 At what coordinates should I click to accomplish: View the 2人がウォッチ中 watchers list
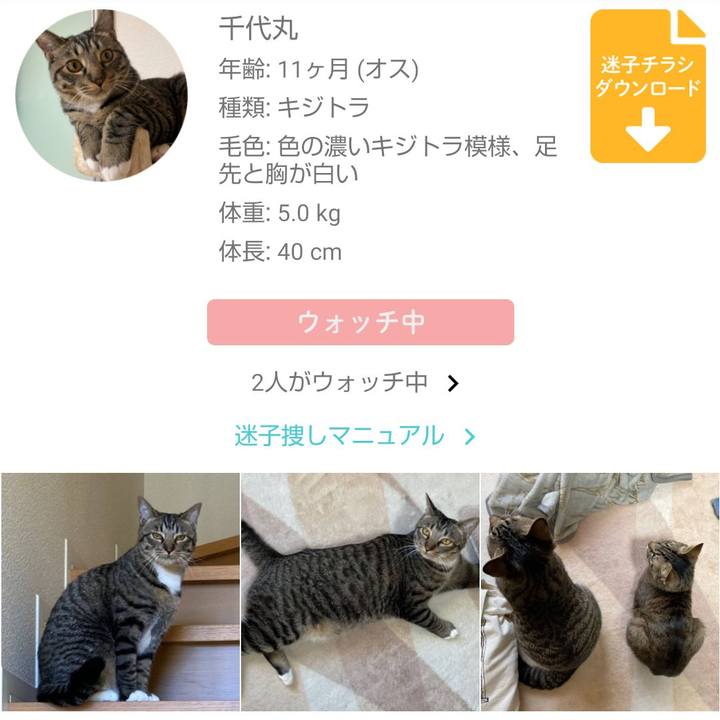pyautogui.click(x=356, y=382)
